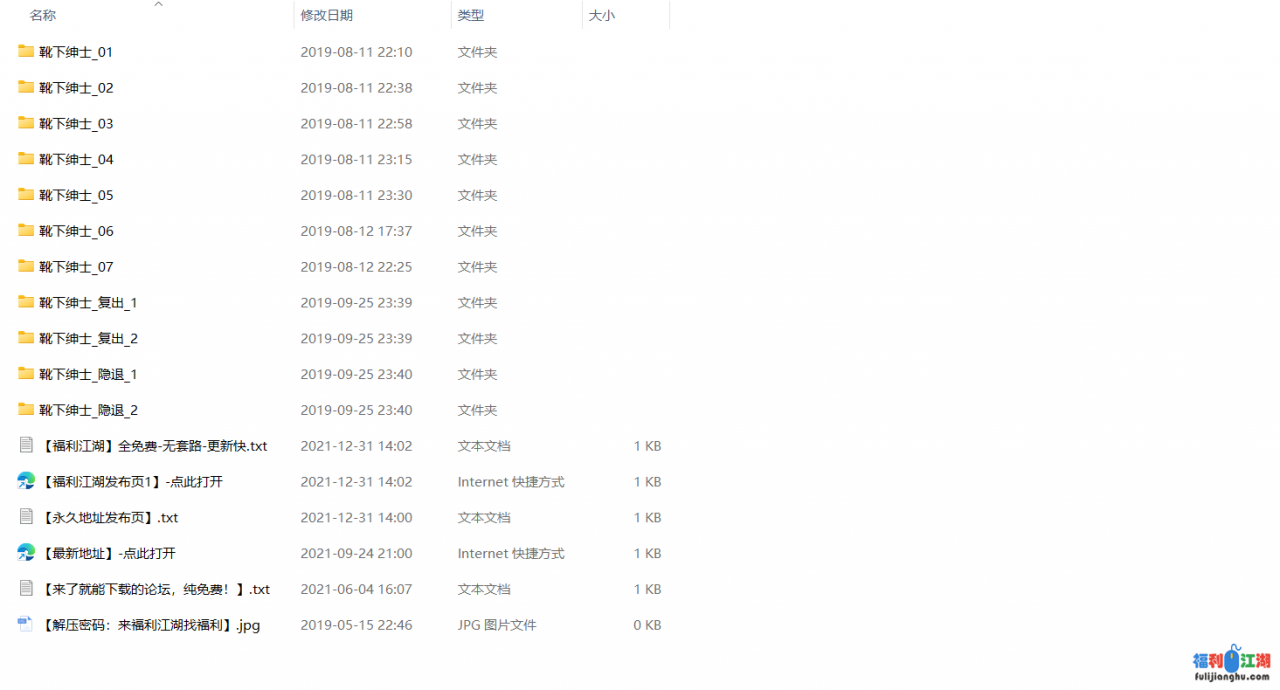The image size is (1280, 690).
Task: Select the text file 【永久地址发布页】.txt
Action: (108, 518)
